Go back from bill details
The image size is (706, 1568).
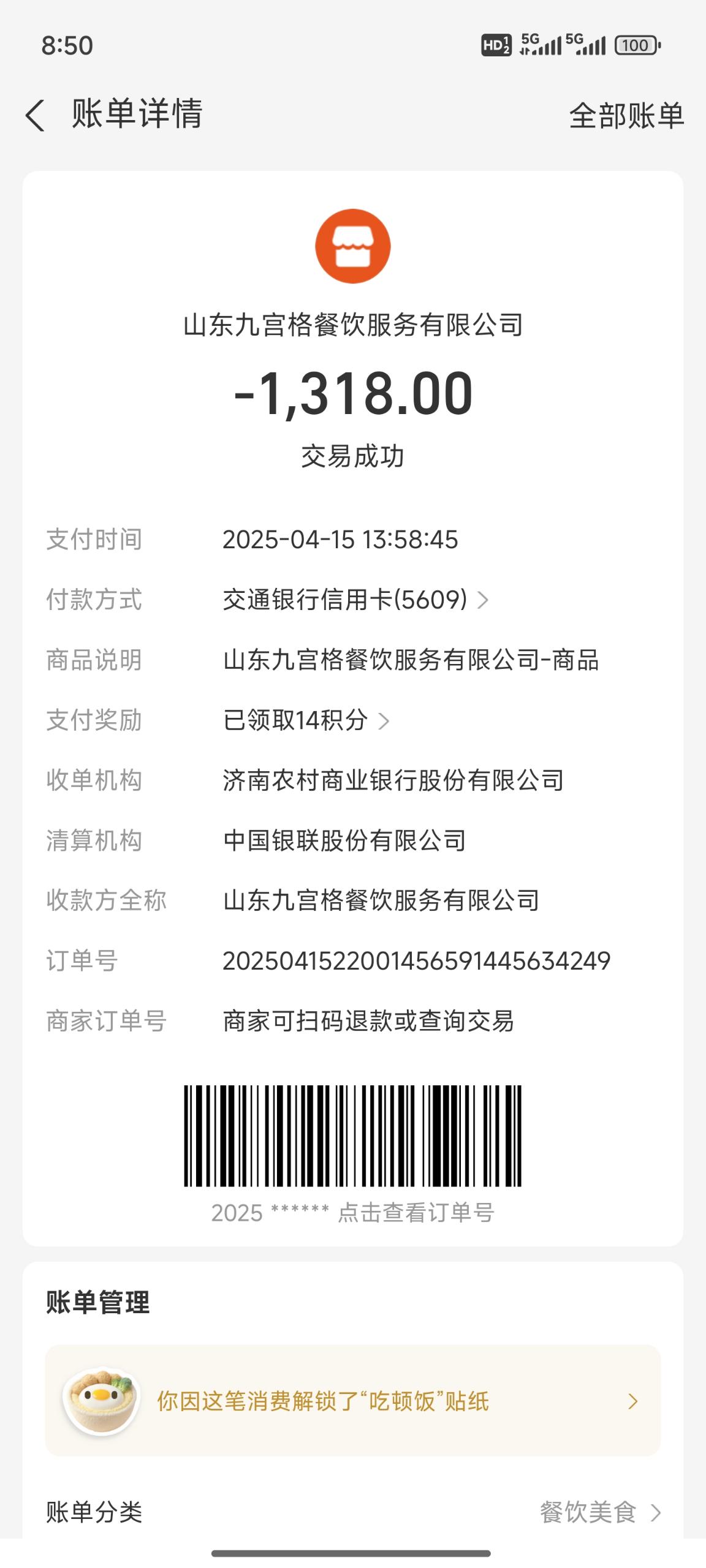pyautogui.click(x=35, y=115)
